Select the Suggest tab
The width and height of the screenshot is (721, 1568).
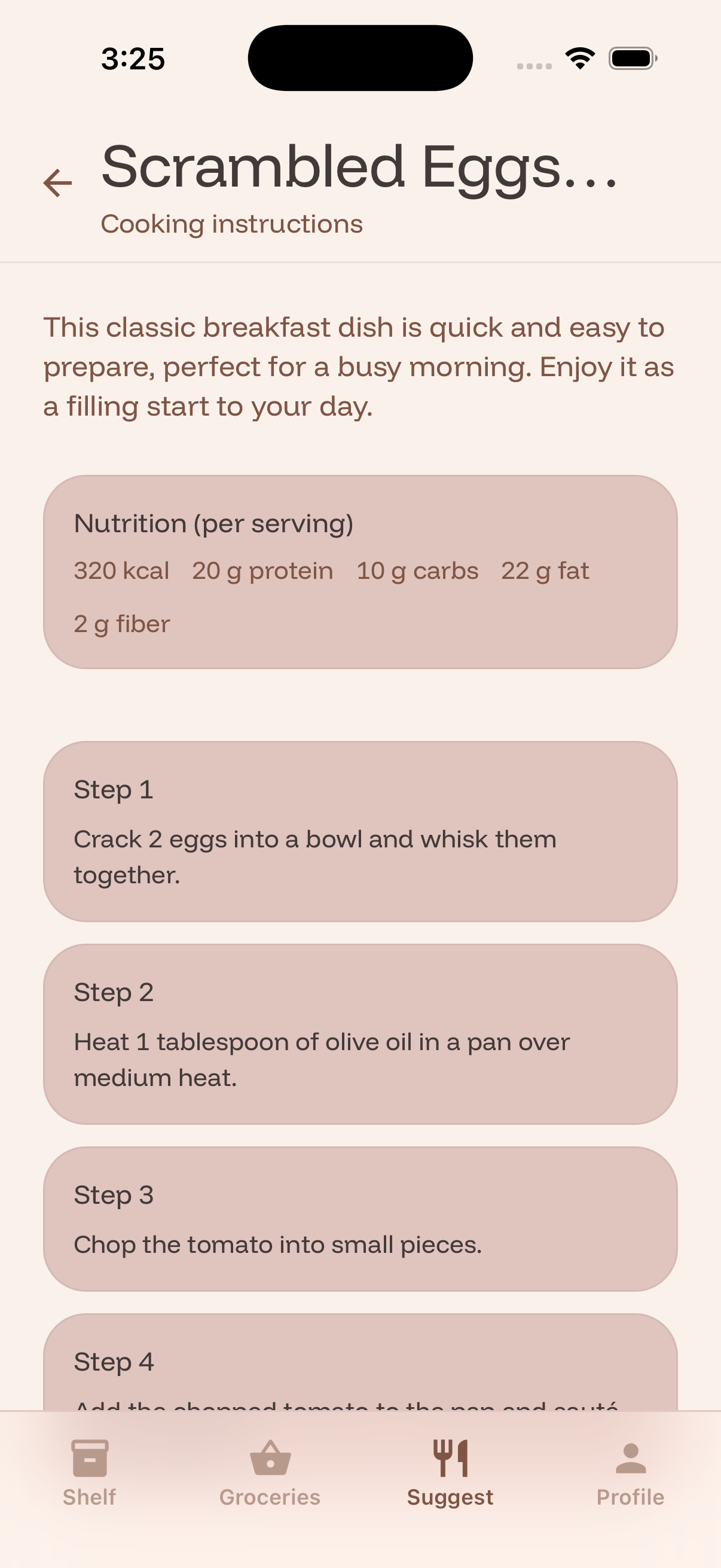click(450, 1472)
